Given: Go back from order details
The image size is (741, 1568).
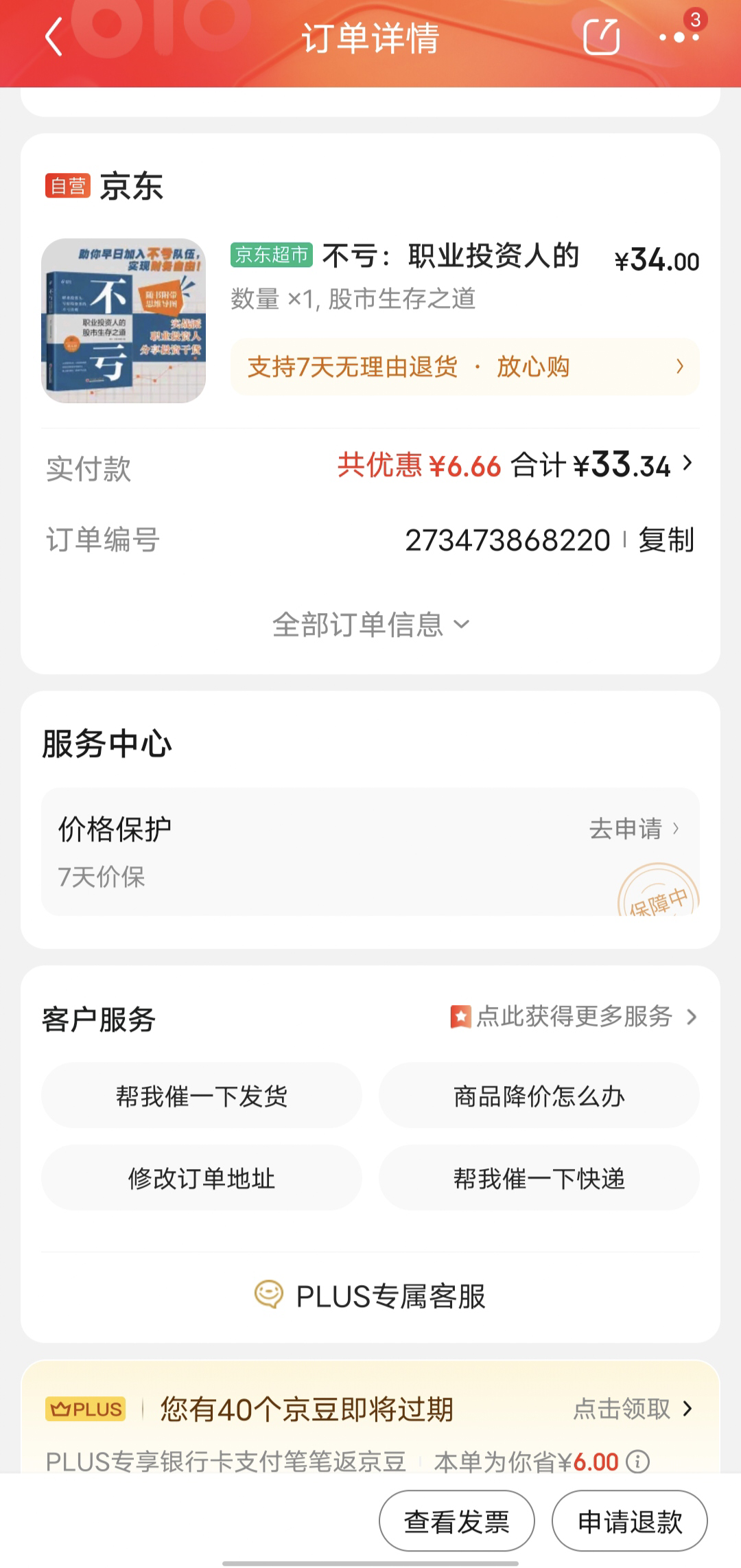Looking at the screenshot, I should [x=54, y=37].
